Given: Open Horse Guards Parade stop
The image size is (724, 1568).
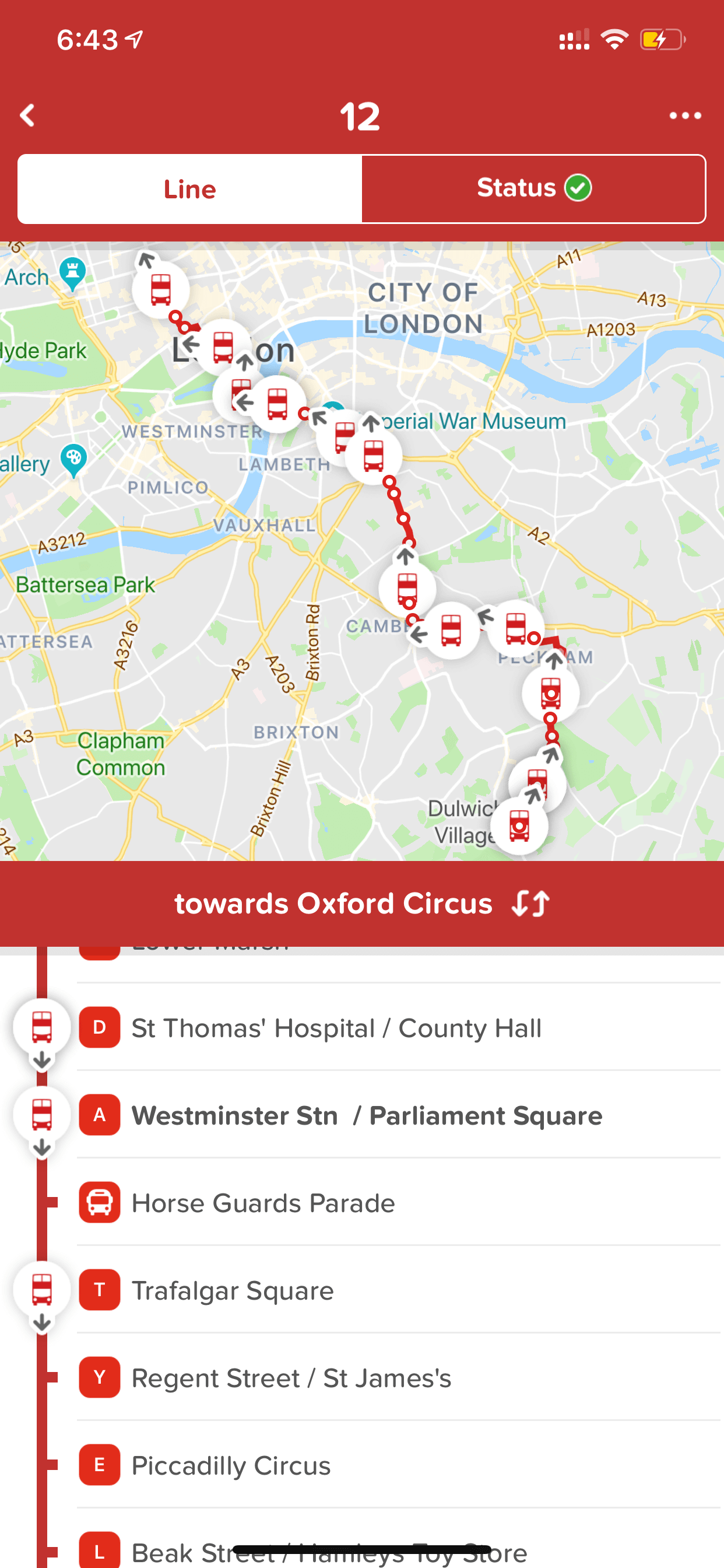Looking at the screenshot, I should pyautogui.click(x=399, y=1203).
